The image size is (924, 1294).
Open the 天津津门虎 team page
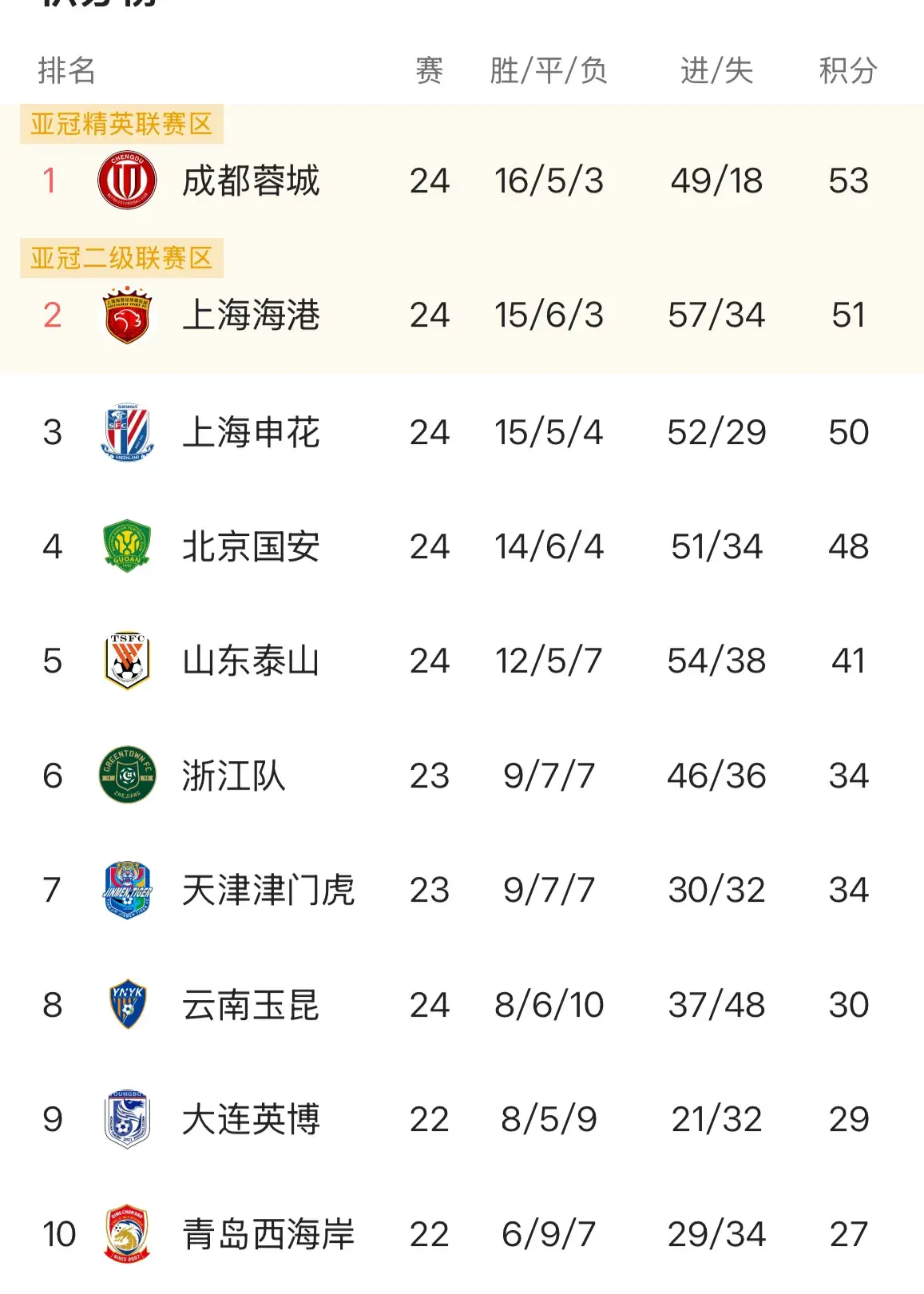(x=268, y=891)
